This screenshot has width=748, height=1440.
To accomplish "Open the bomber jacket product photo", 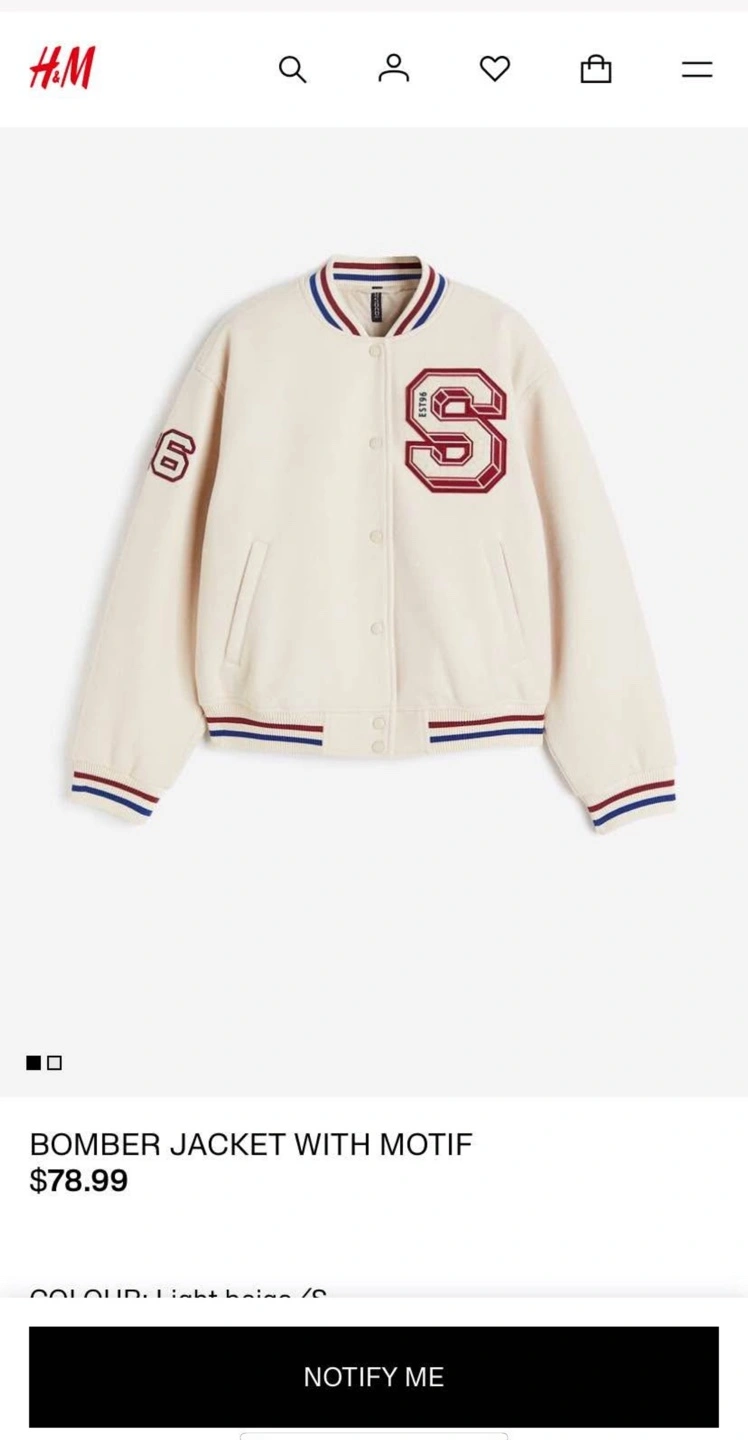I will pos(372,545).
